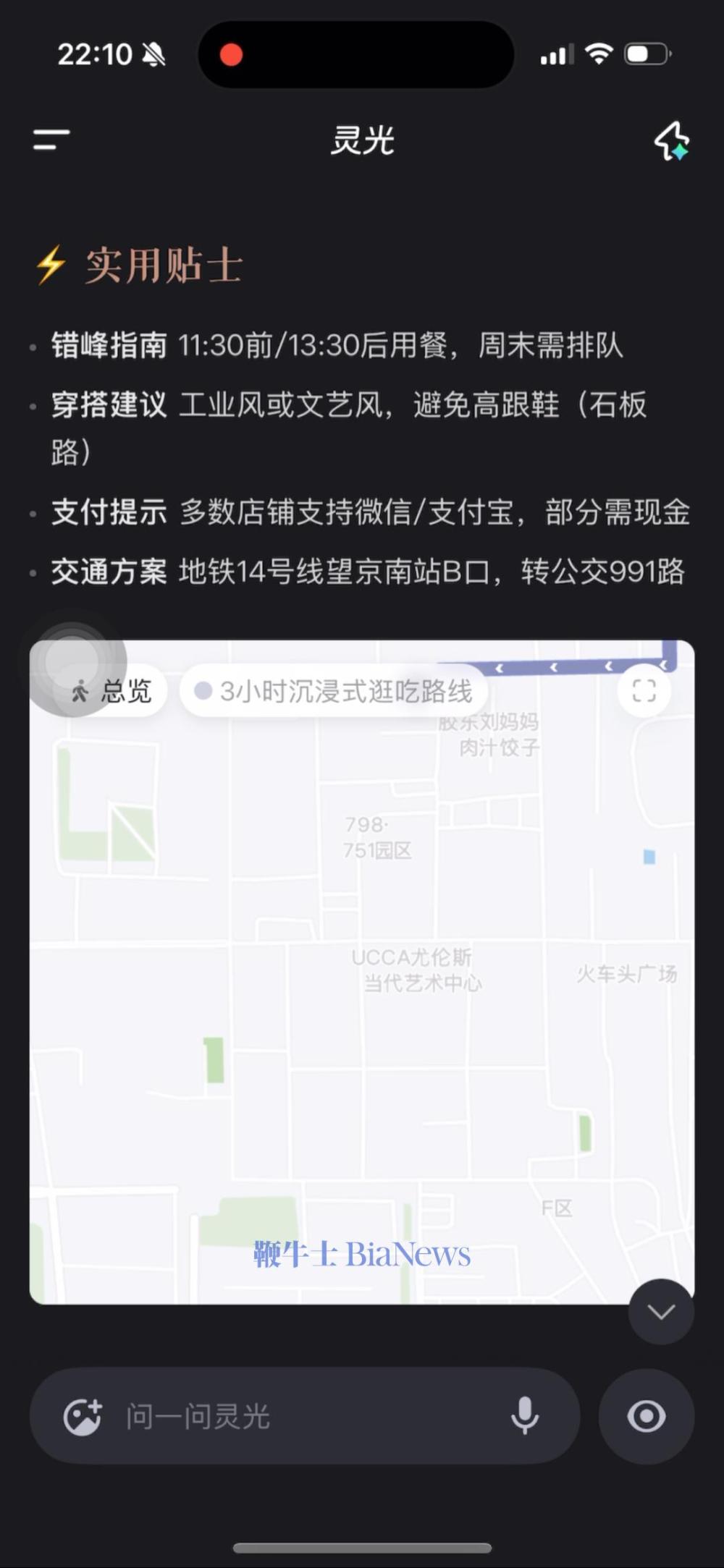Tap the Wi-Fi icon in the status bar

coord(599,53)
